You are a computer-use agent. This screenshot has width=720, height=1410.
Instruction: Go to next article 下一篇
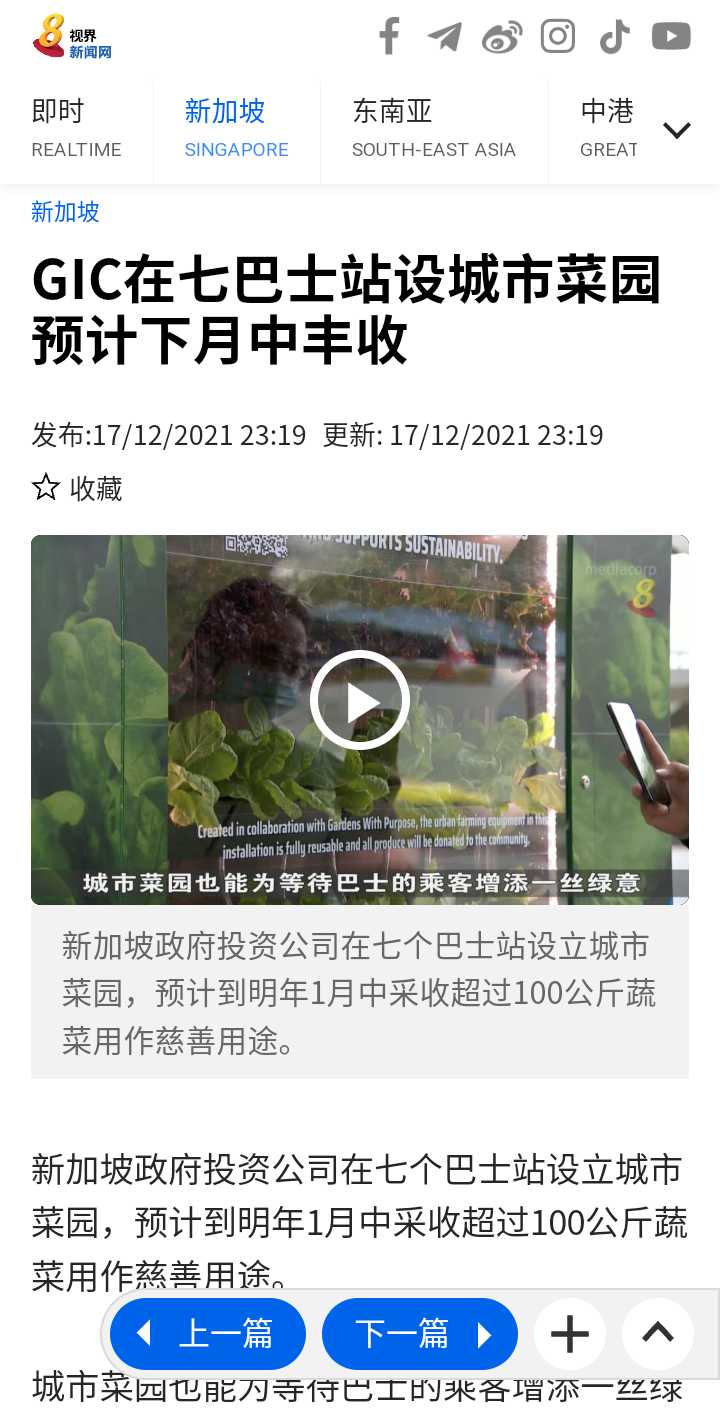click(420, 1334)
